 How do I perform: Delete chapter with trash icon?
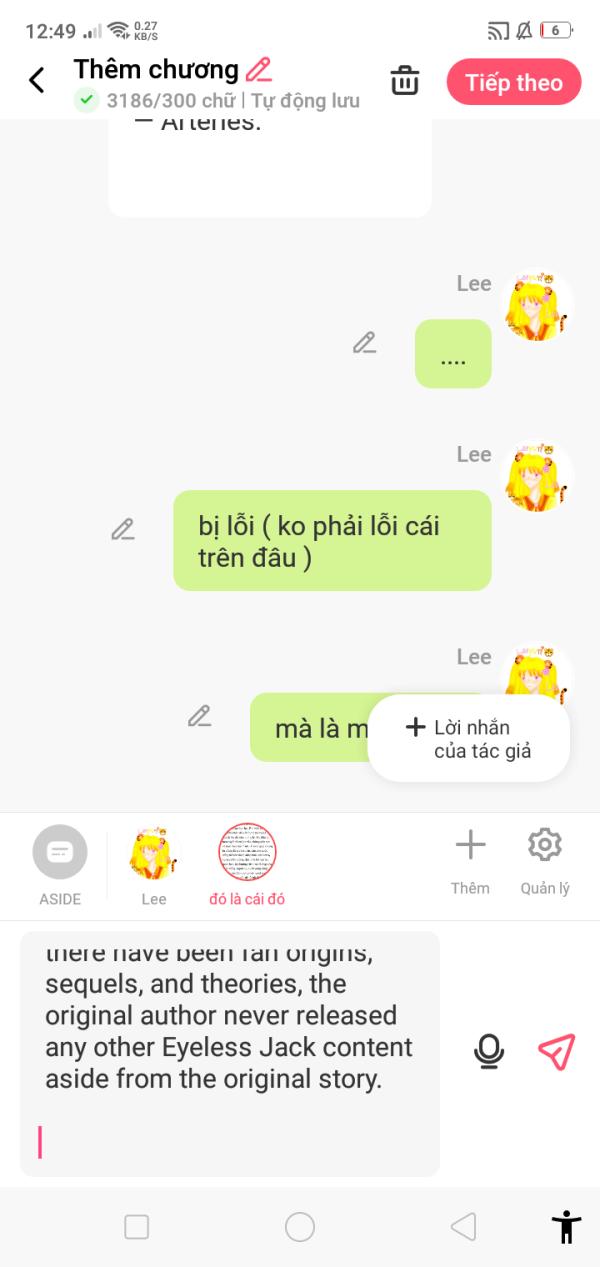coord(404,81)
